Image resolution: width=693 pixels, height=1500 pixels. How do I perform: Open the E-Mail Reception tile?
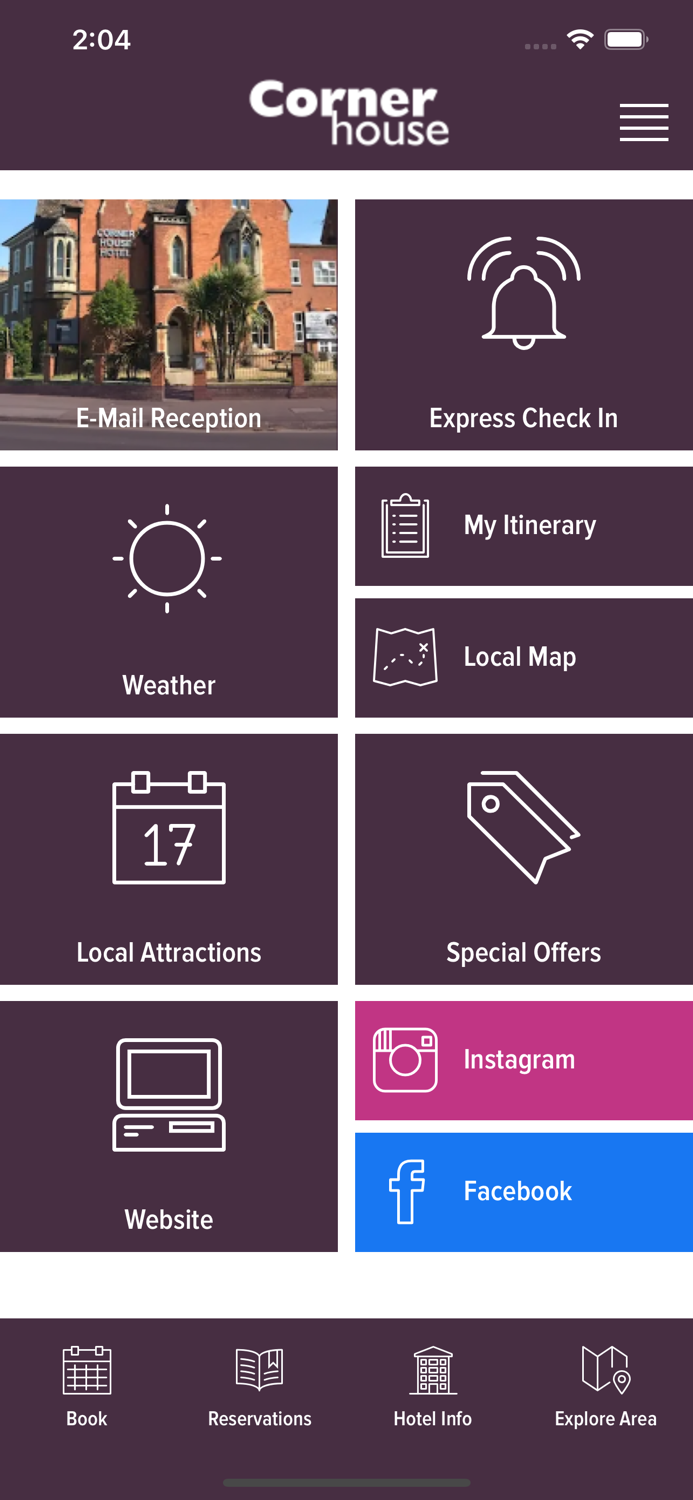click(x=169, y=325)
